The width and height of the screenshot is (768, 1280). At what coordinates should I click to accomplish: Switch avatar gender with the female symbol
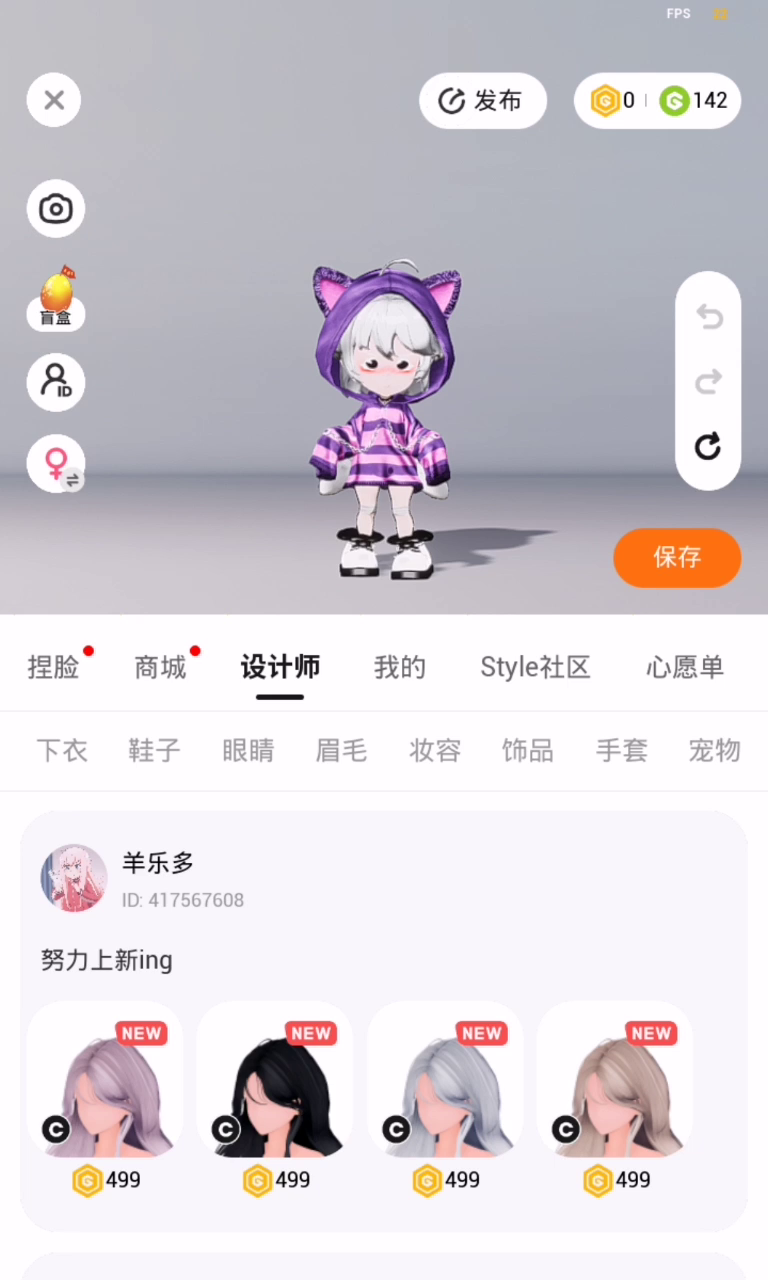(x=56, y=464)
